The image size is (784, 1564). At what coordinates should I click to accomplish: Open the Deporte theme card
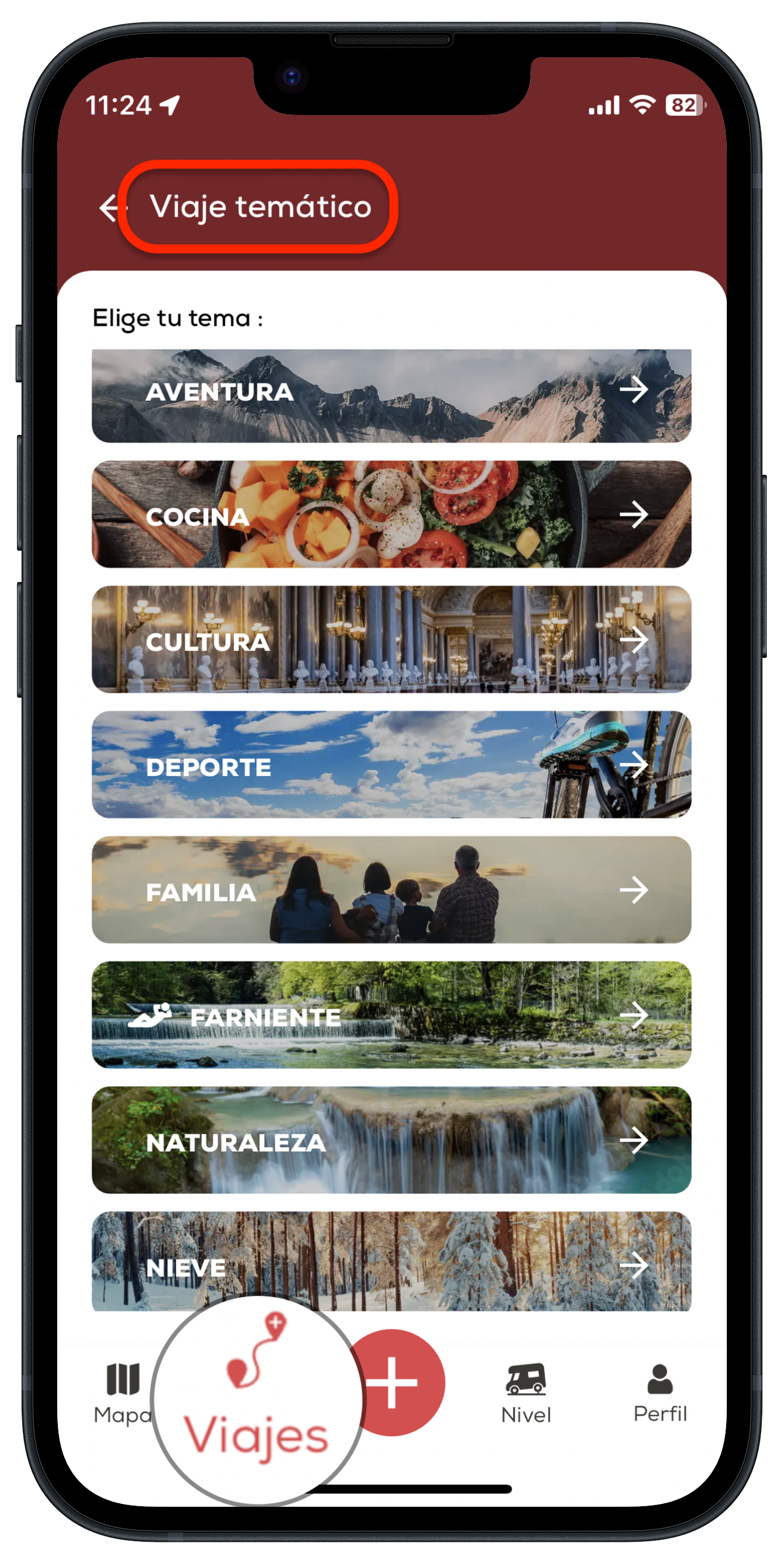point(391,764)
